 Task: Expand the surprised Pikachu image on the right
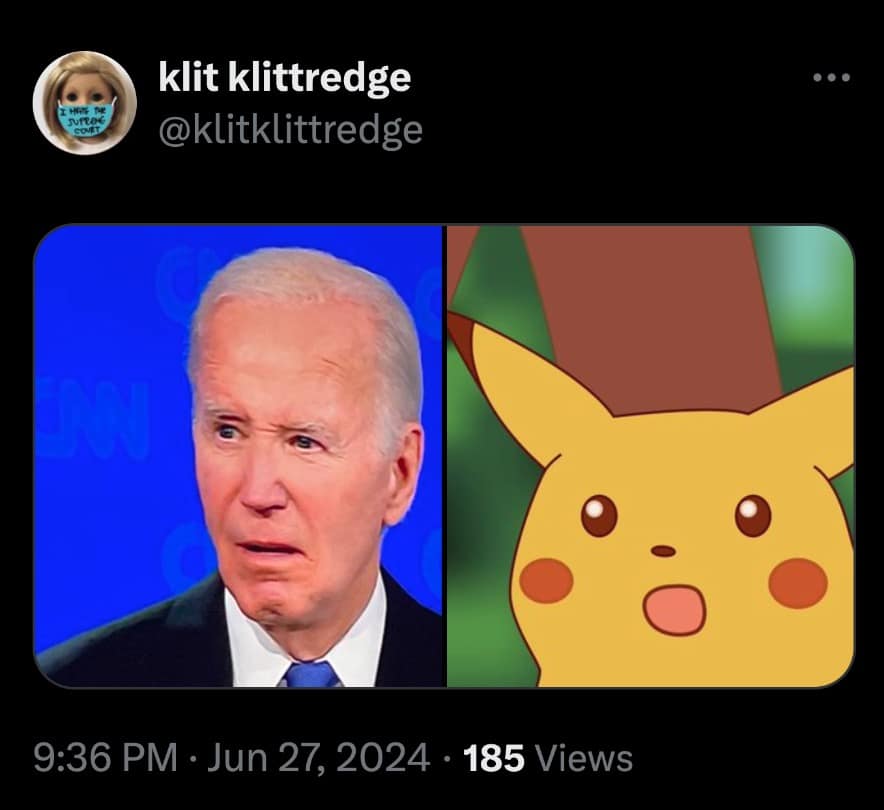650,456
